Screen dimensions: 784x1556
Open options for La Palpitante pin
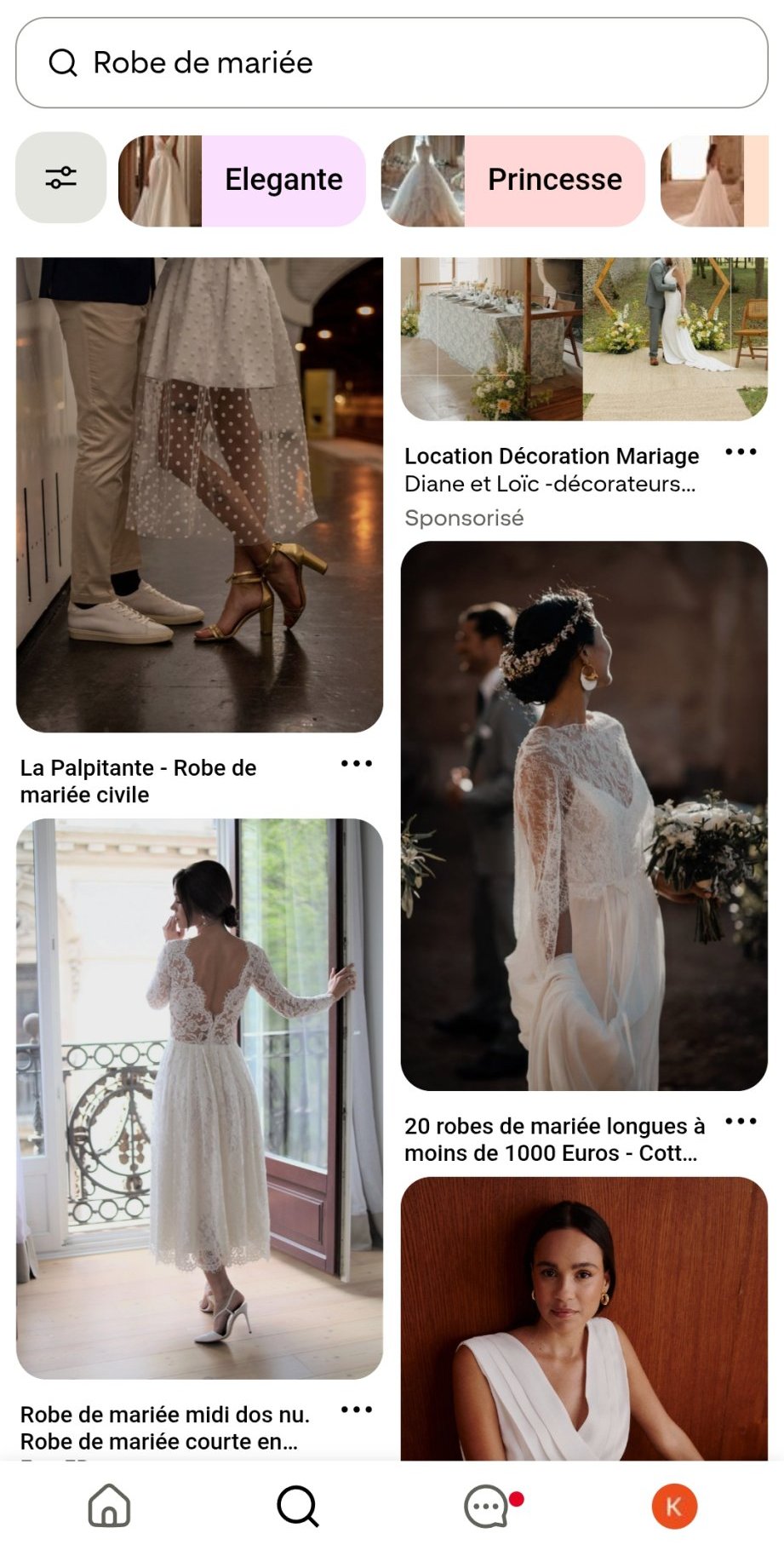[x=356, y=764]
